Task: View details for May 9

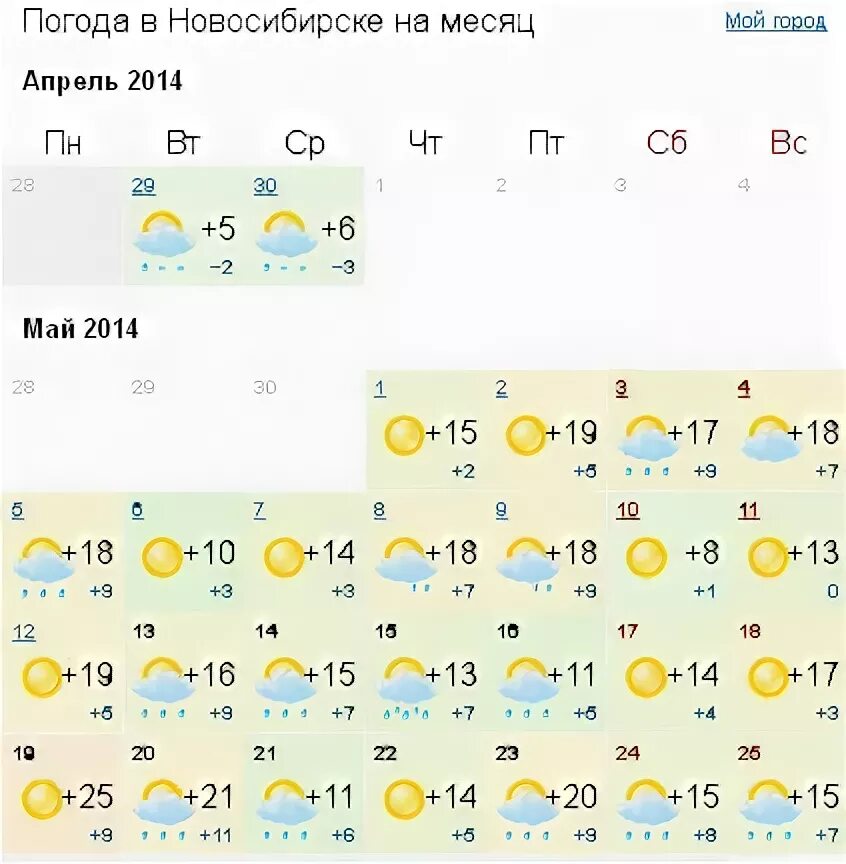Action: tap(501, 510)
